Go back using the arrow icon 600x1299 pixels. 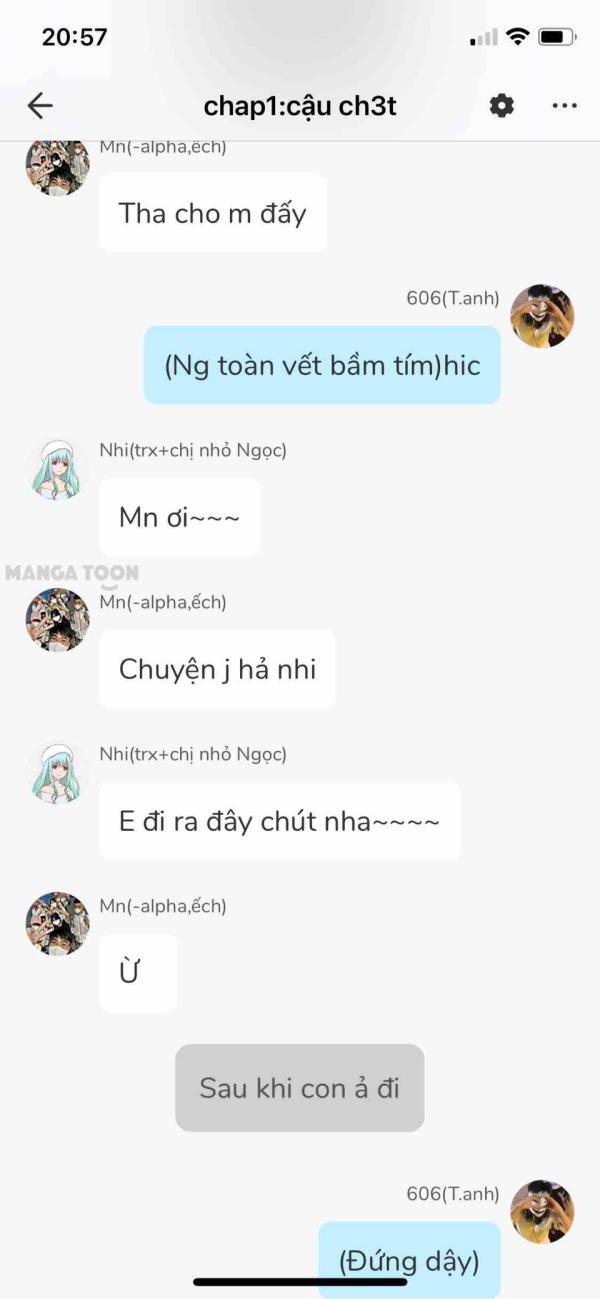(x=40, y=105)
